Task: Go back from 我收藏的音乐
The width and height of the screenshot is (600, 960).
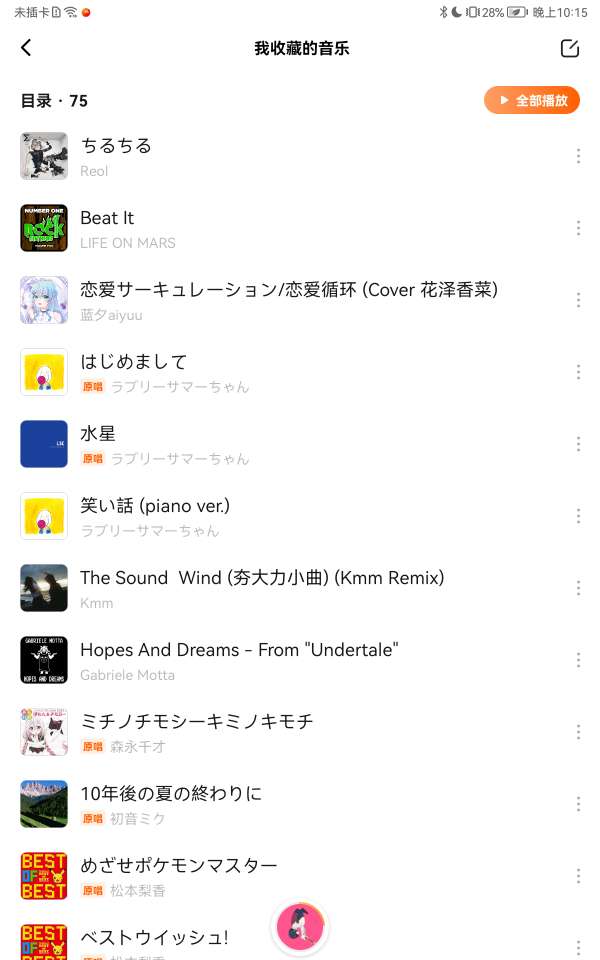Action: pos(26,48)
